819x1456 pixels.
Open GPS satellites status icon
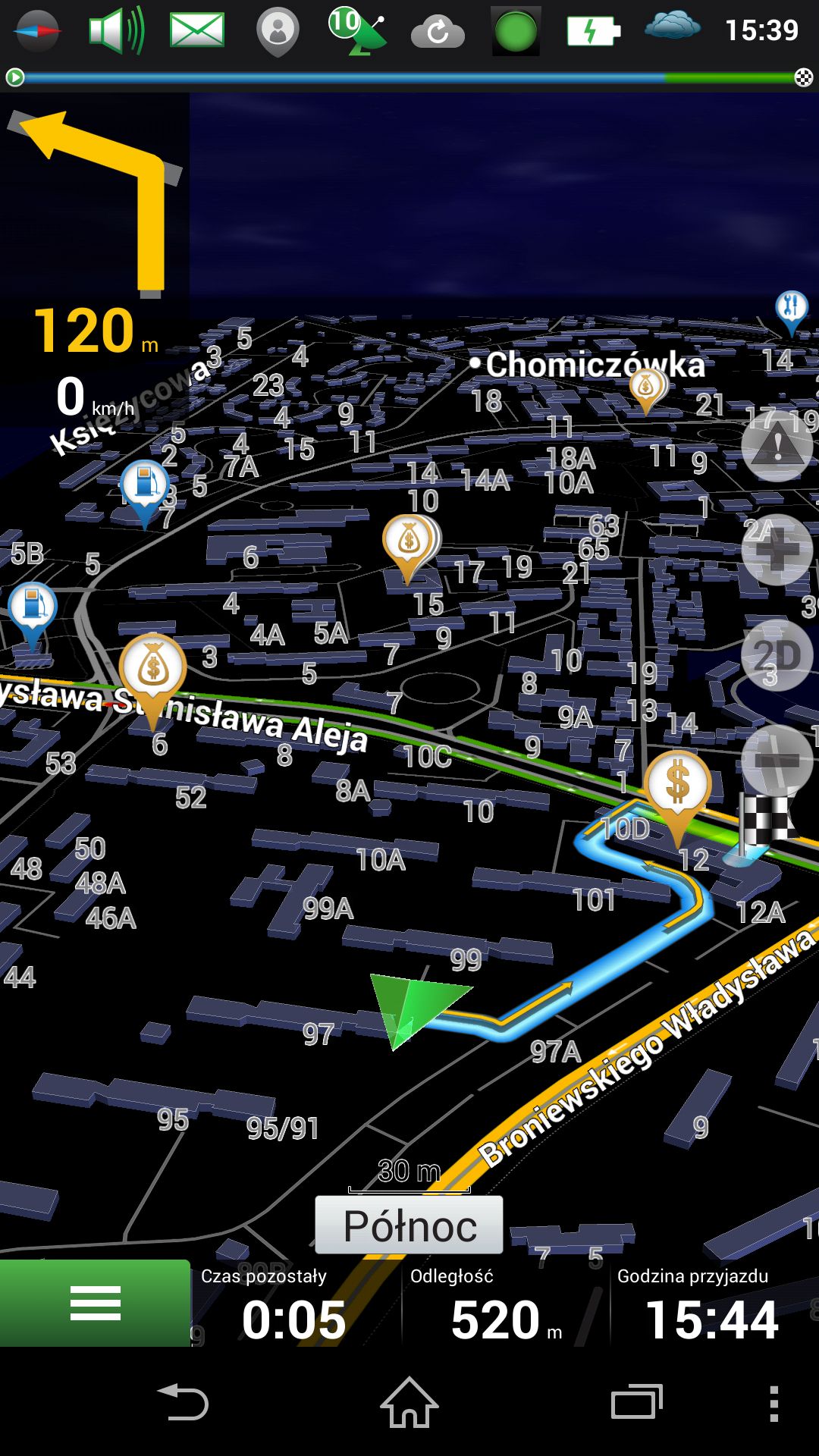click(357, 30)
